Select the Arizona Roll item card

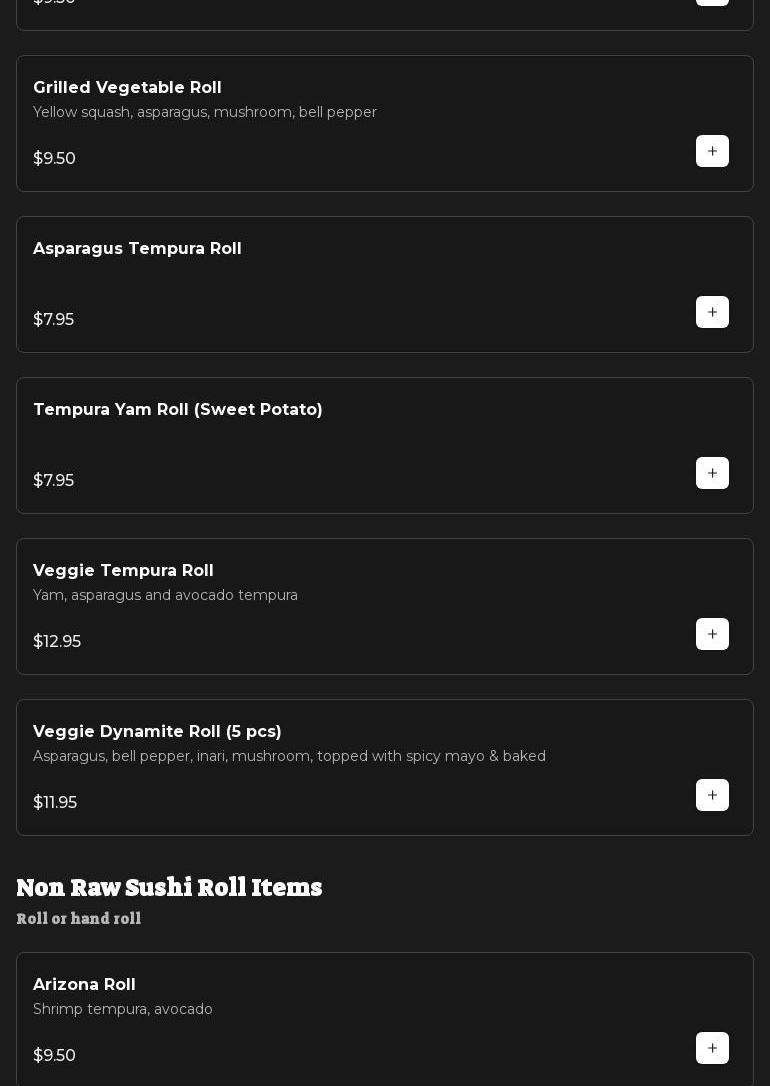[x=84, y=985]
